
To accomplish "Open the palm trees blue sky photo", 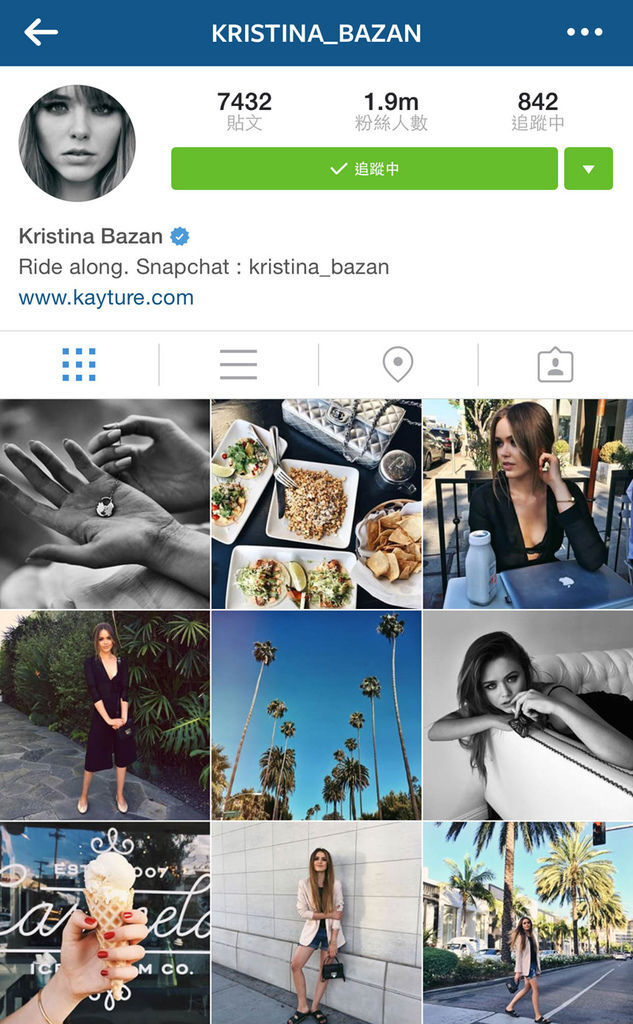I will click(316, 715).
